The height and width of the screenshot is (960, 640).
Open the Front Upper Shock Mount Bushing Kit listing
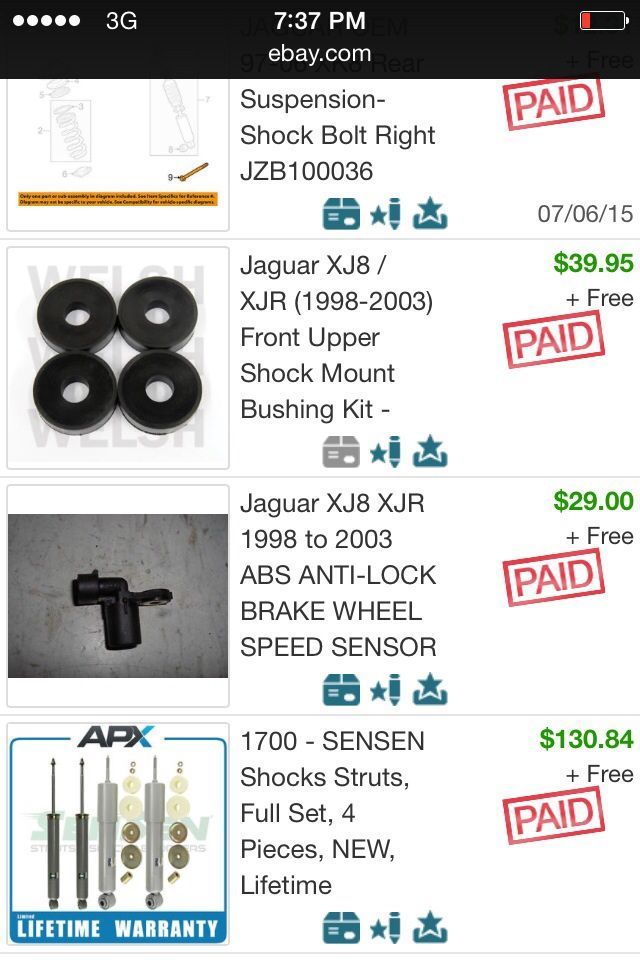[337, 337]
